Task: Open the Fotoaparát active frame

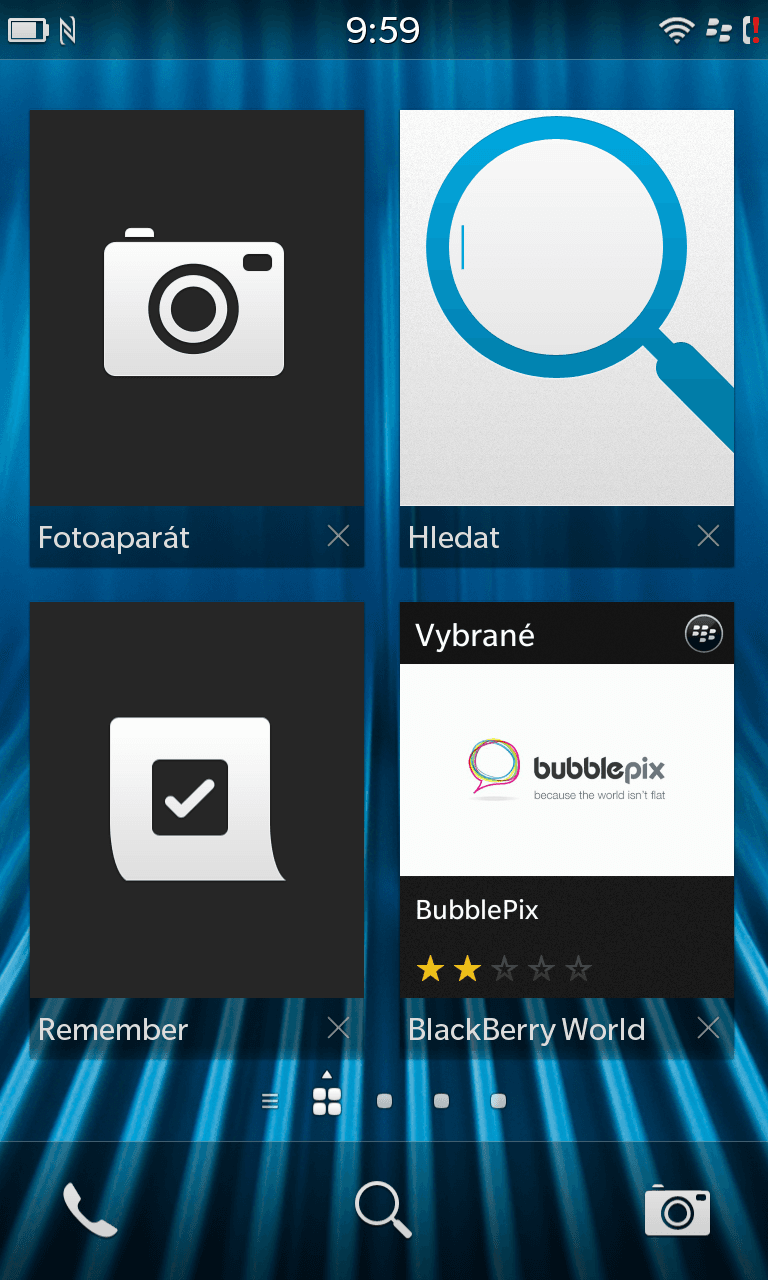Action: (x=197, y=308)
